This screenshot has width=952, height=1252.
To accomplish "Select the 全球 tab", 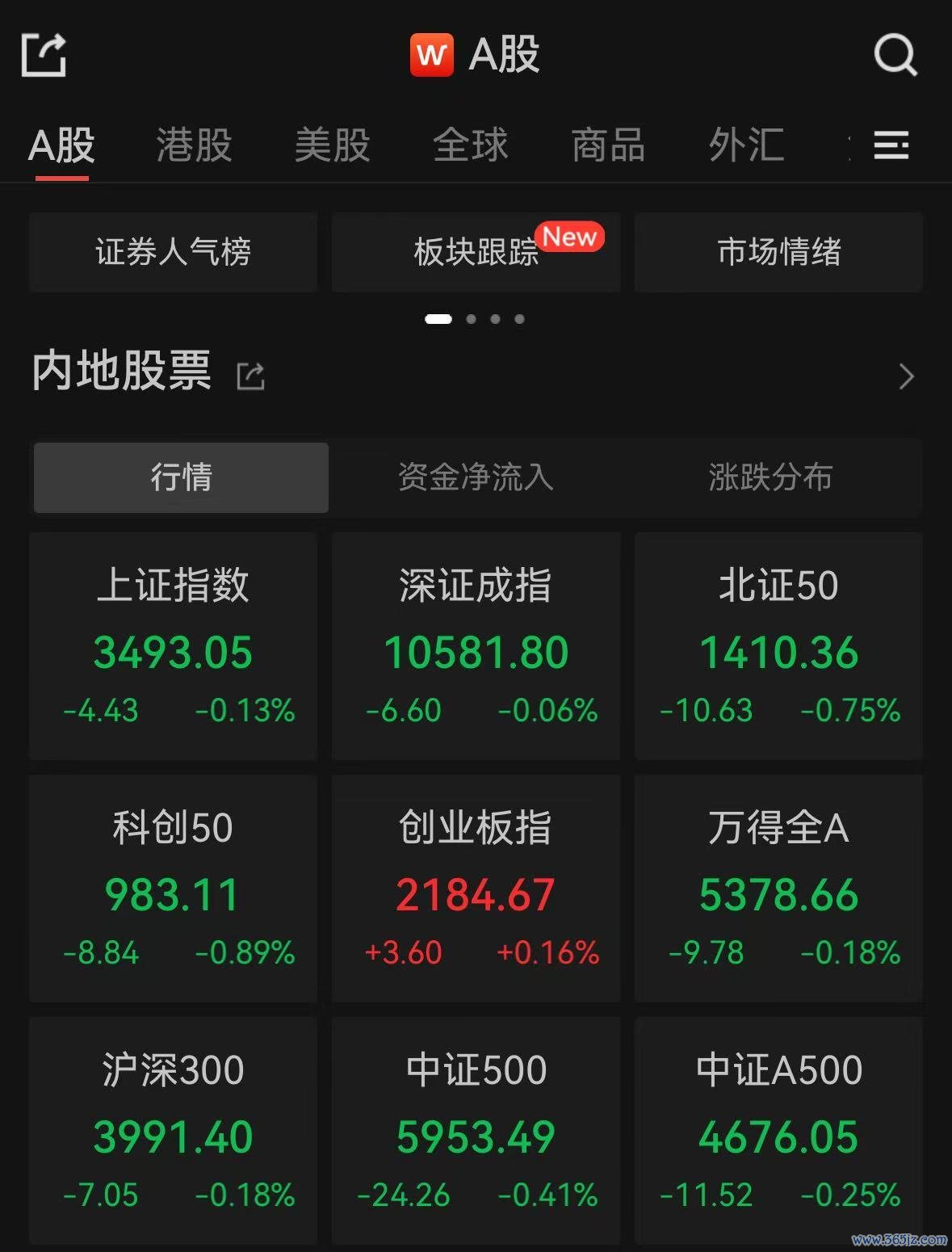I will pyautogui.click(x=470, y=146).
